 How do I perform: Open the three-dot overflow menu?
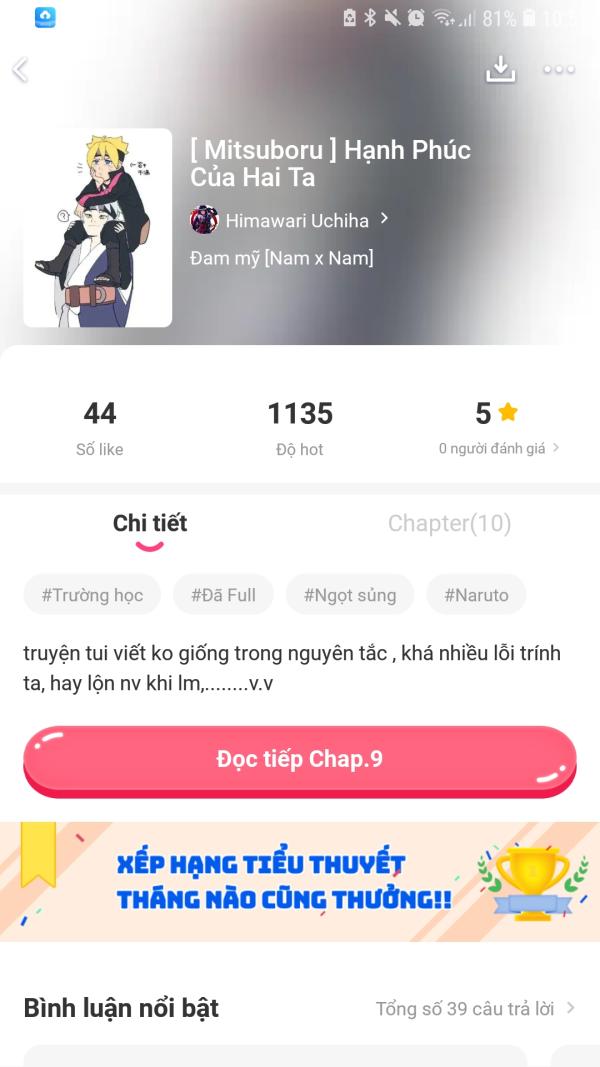pos(558,69)
